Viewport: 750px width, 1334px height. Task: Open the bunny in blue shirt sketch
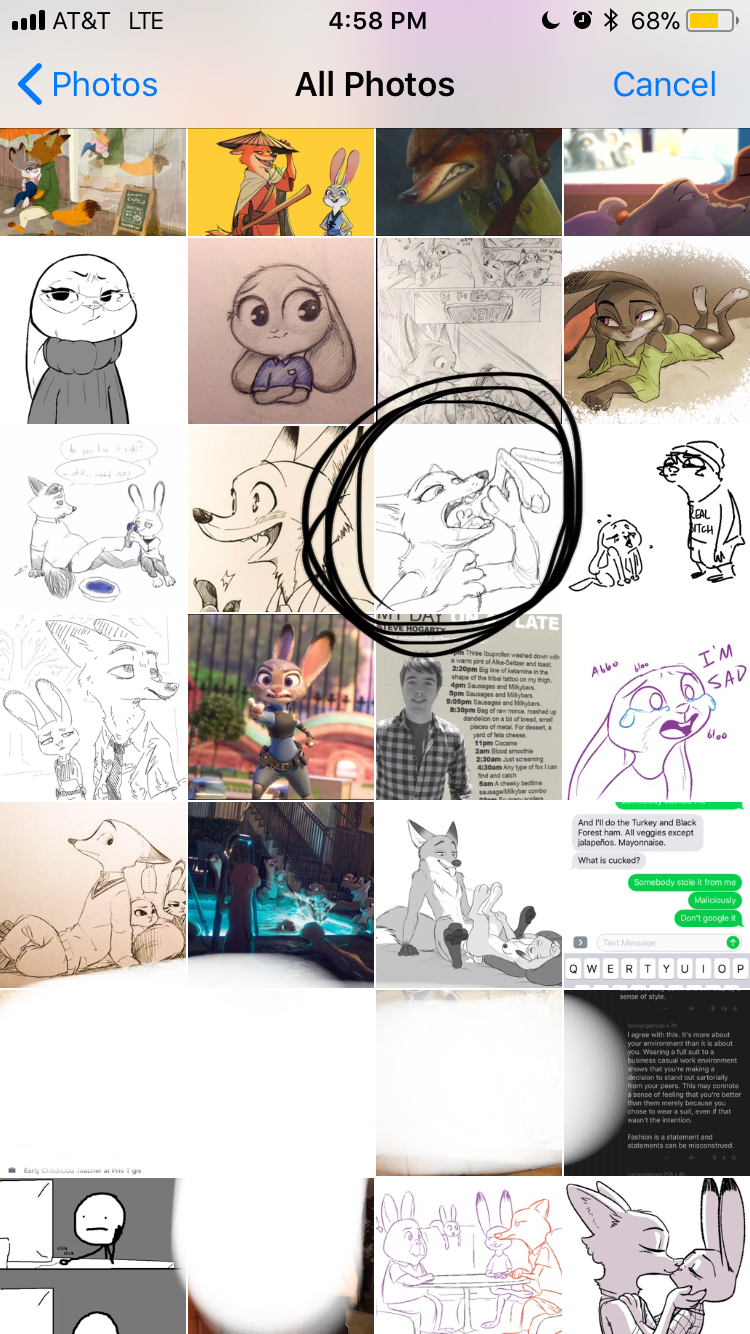coord(281,331)
